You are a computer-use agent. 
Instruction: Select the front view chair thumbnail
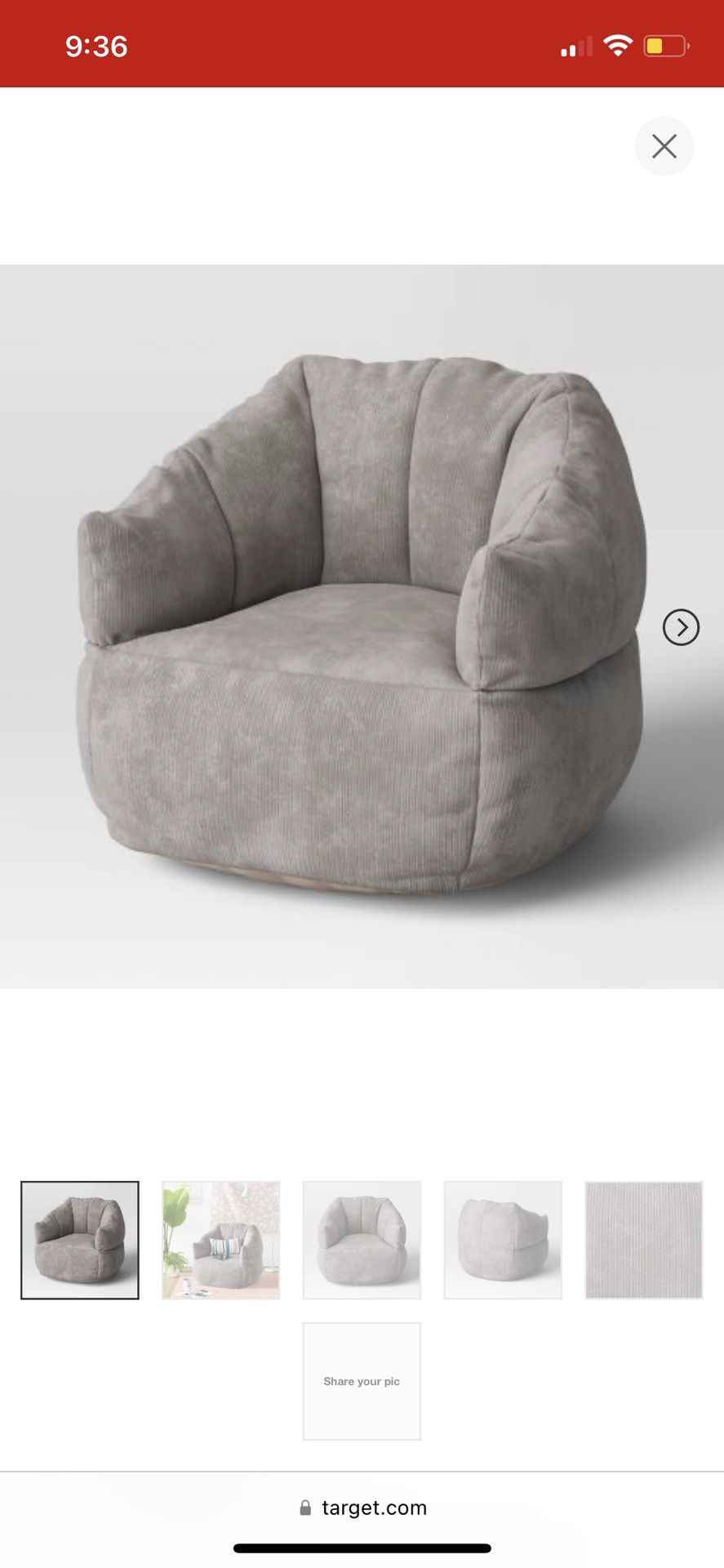coord(362,1240)
